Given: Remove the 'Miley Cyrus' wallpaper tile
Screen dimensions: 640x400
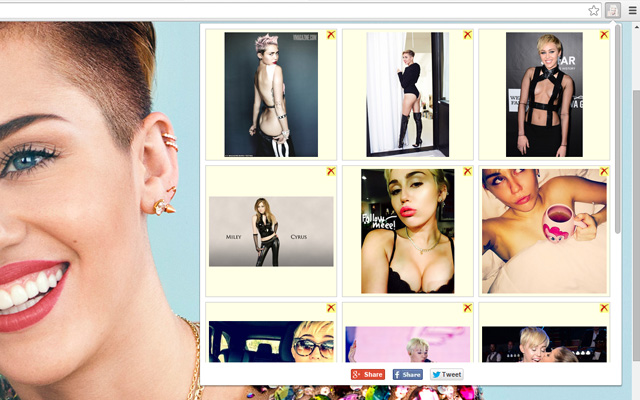Looking at the screenshot, I should click(331, 171).
